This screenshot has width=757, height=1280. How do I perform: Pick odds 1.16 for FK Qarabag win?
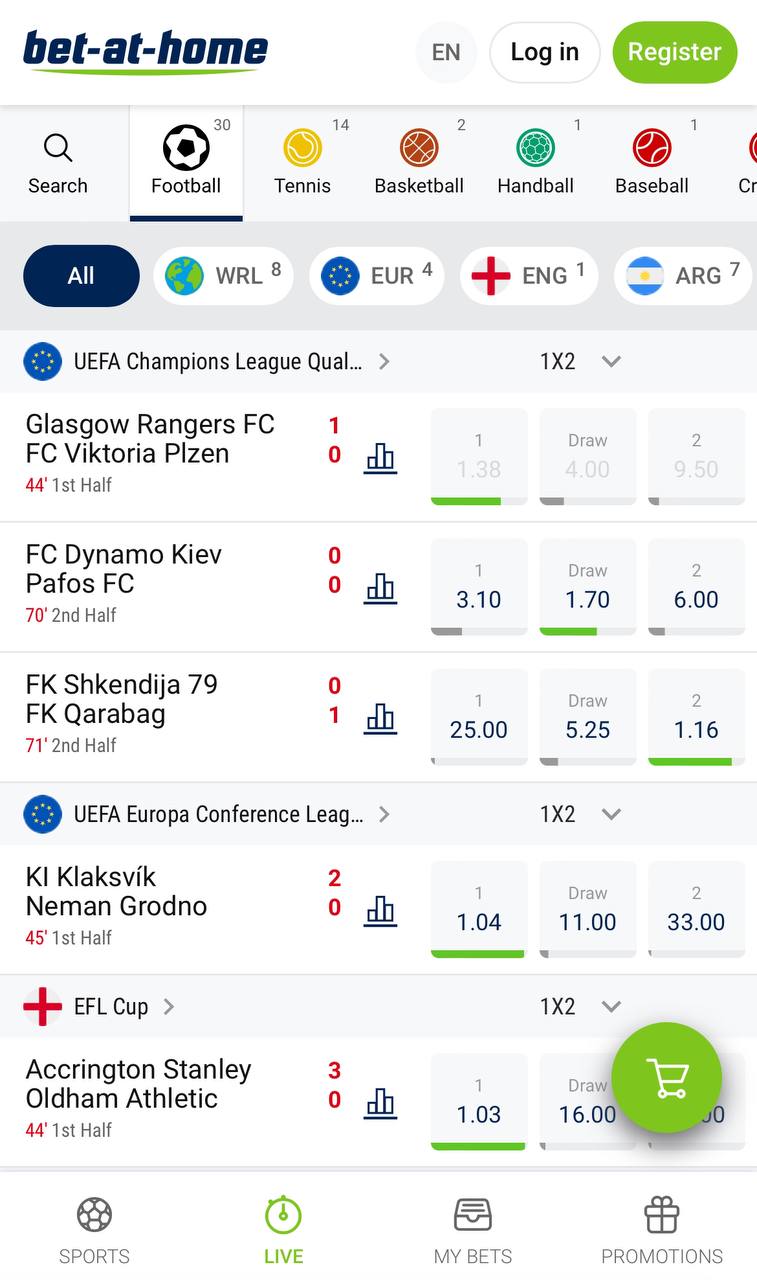(696, 717)
